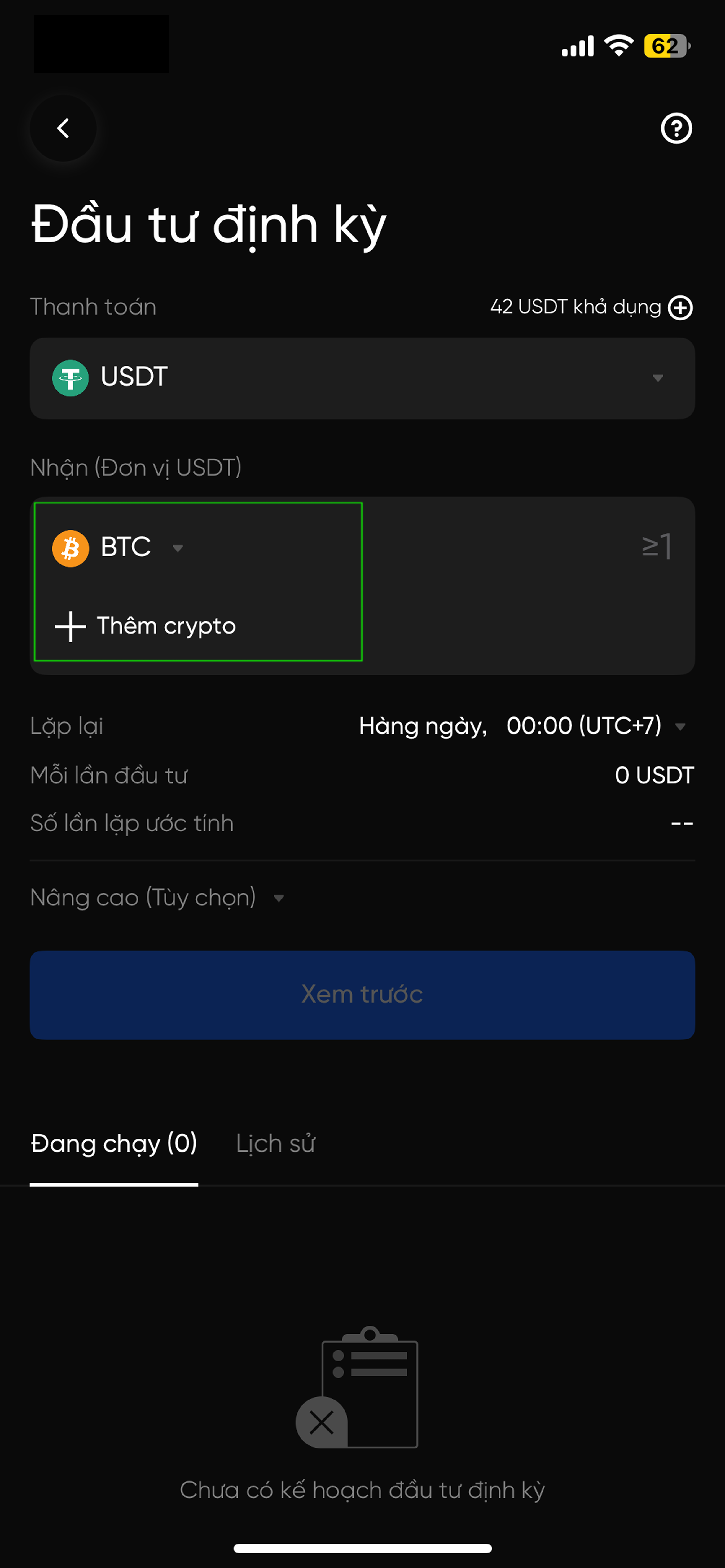Tap the Xem trước preview button
This screenshot has height=1568, width=725.
pyautogui.click(x=362, y=995)
